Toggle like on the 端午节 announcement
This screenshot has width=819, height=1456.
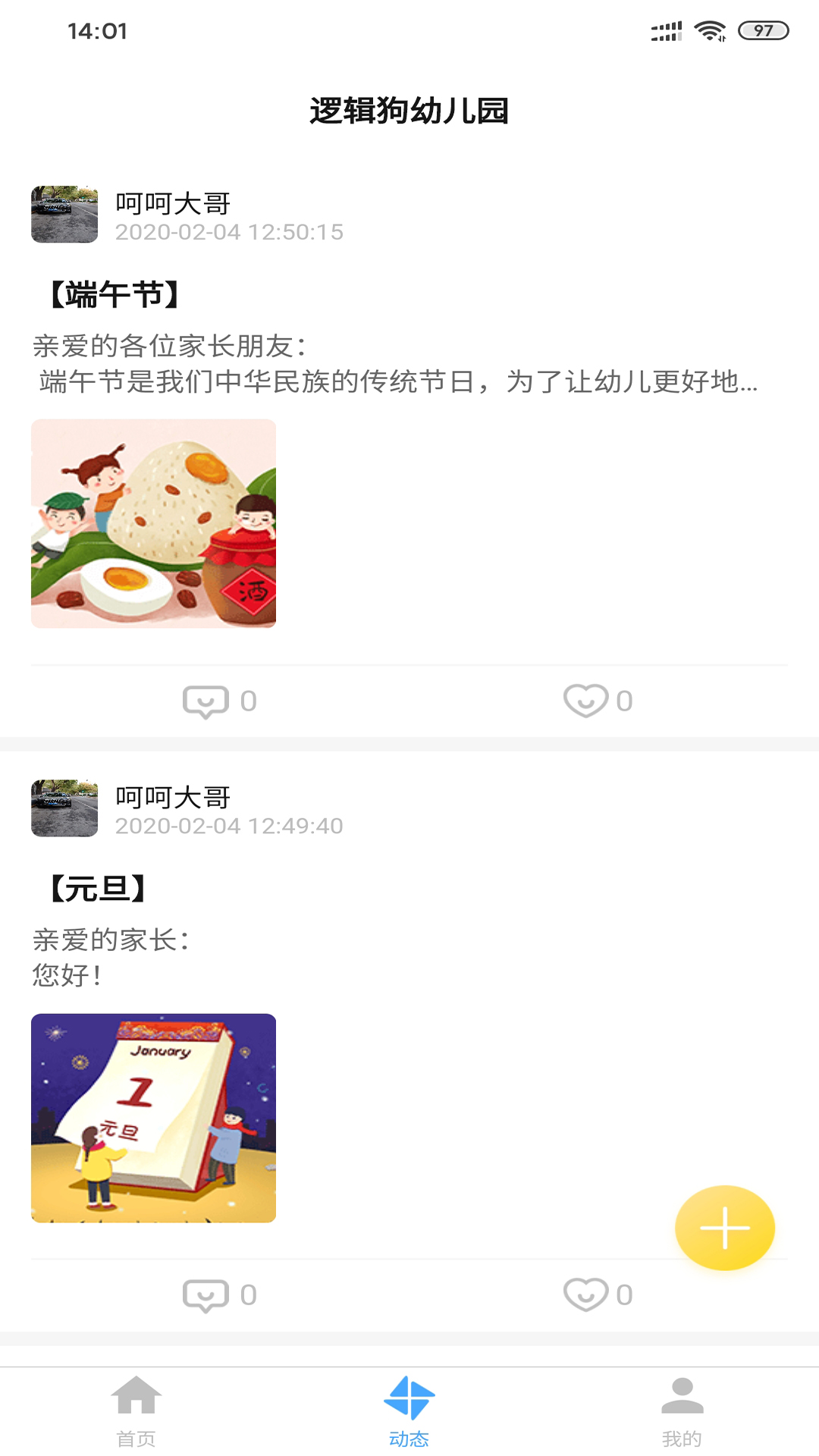584,701
